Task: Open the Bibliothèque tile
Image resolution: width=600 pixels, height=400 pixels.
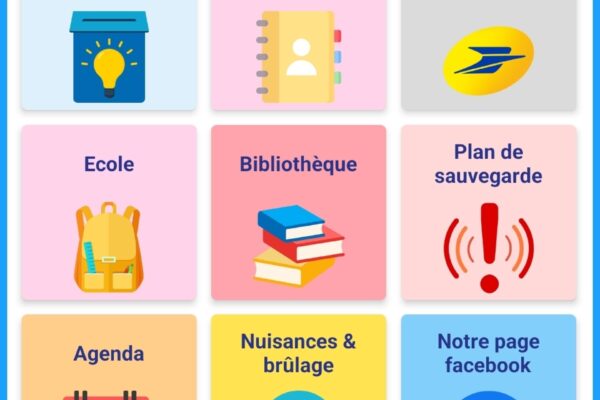Action: (298, 212)
